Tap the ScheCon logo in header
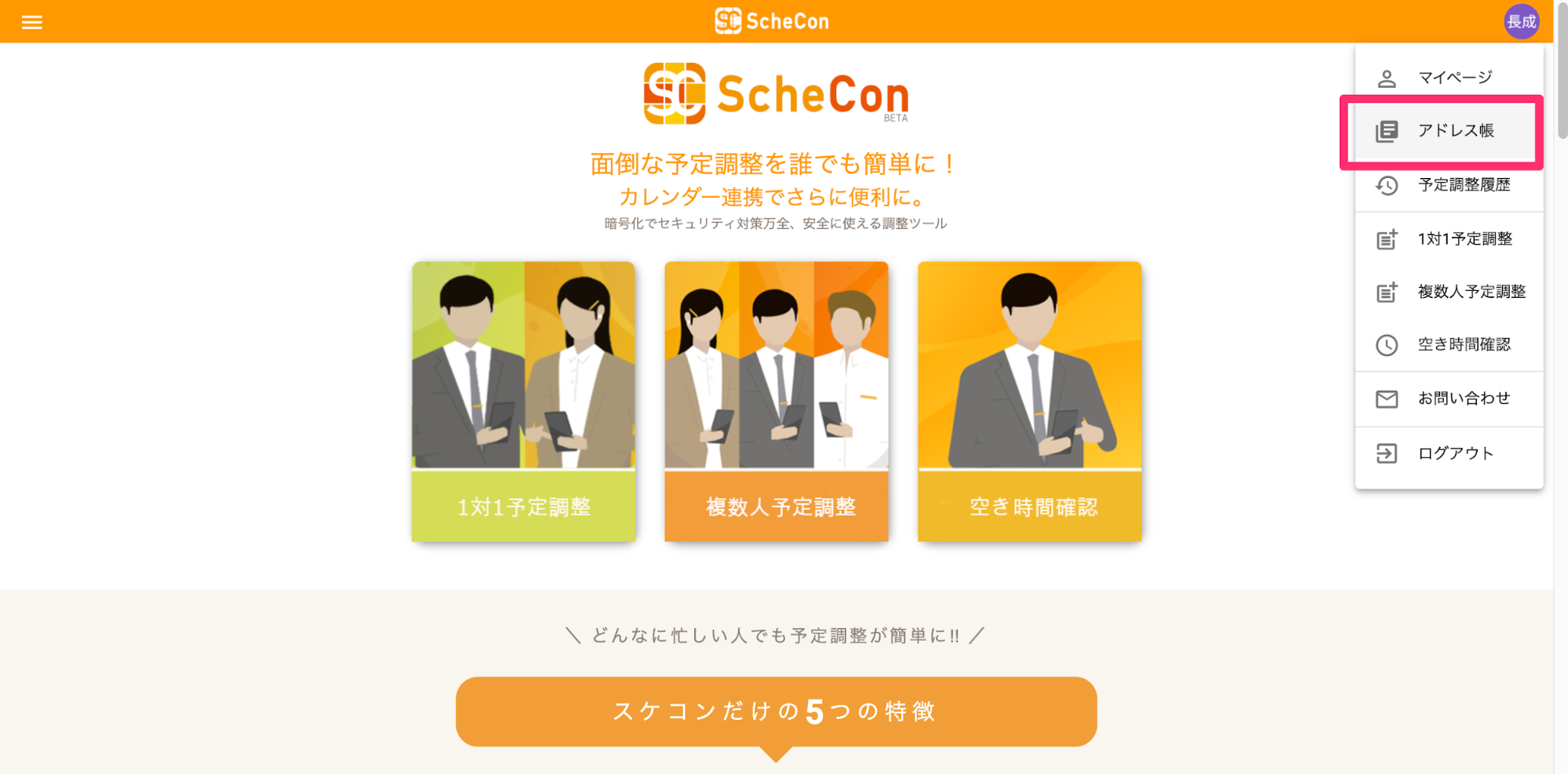This screenshot has height=774, width=1568. pyautogui.click(x=772, y=21)
